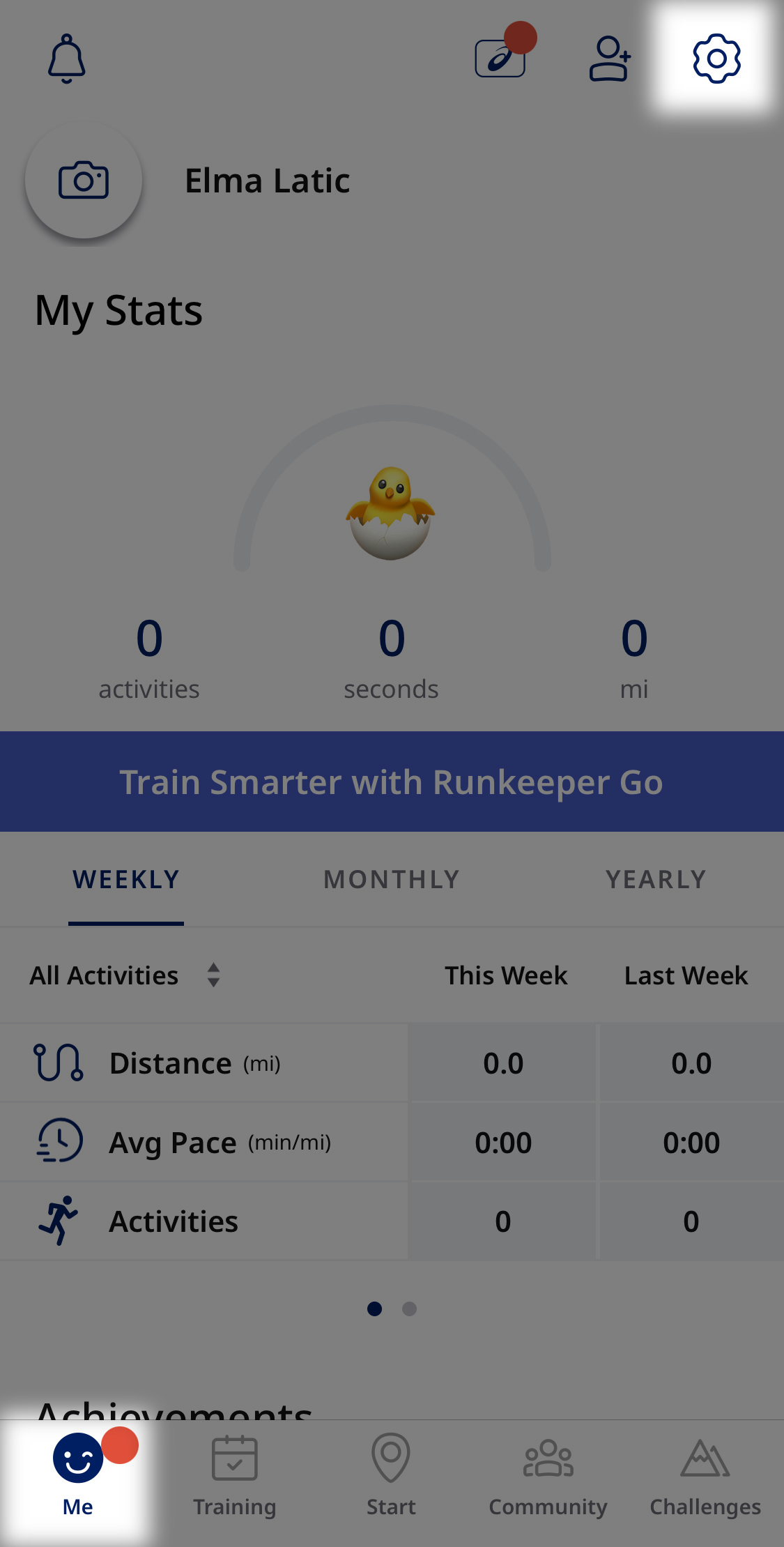Screen dimensions: 784x1547
Task: Switch to the Yearly stats tab
Action: click(656, 880)
